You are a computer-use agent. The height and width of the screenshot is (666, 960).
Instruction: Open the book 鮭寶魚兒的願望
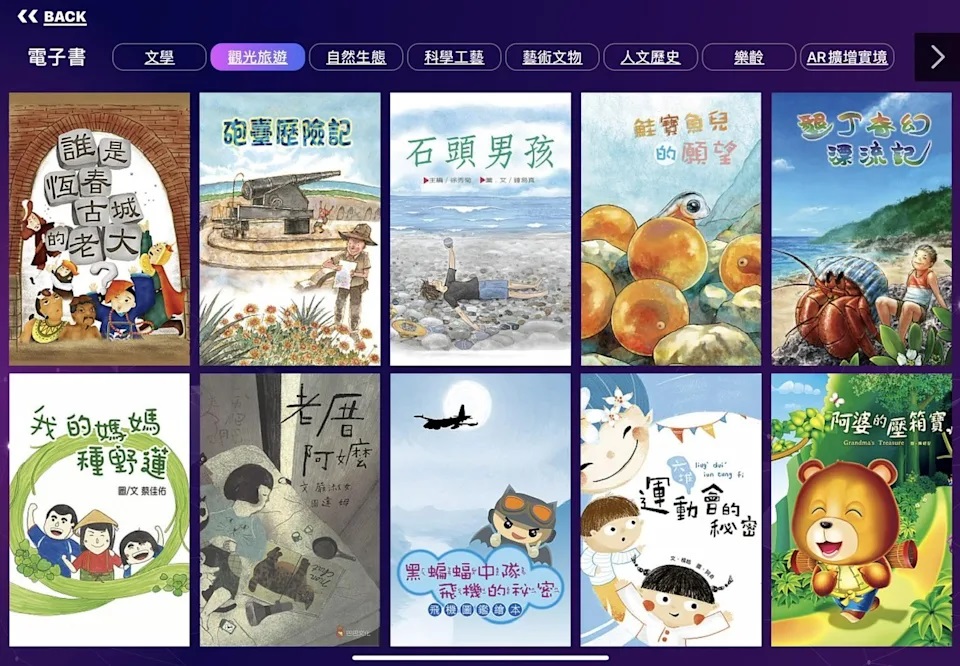click(x=671, y=229)
